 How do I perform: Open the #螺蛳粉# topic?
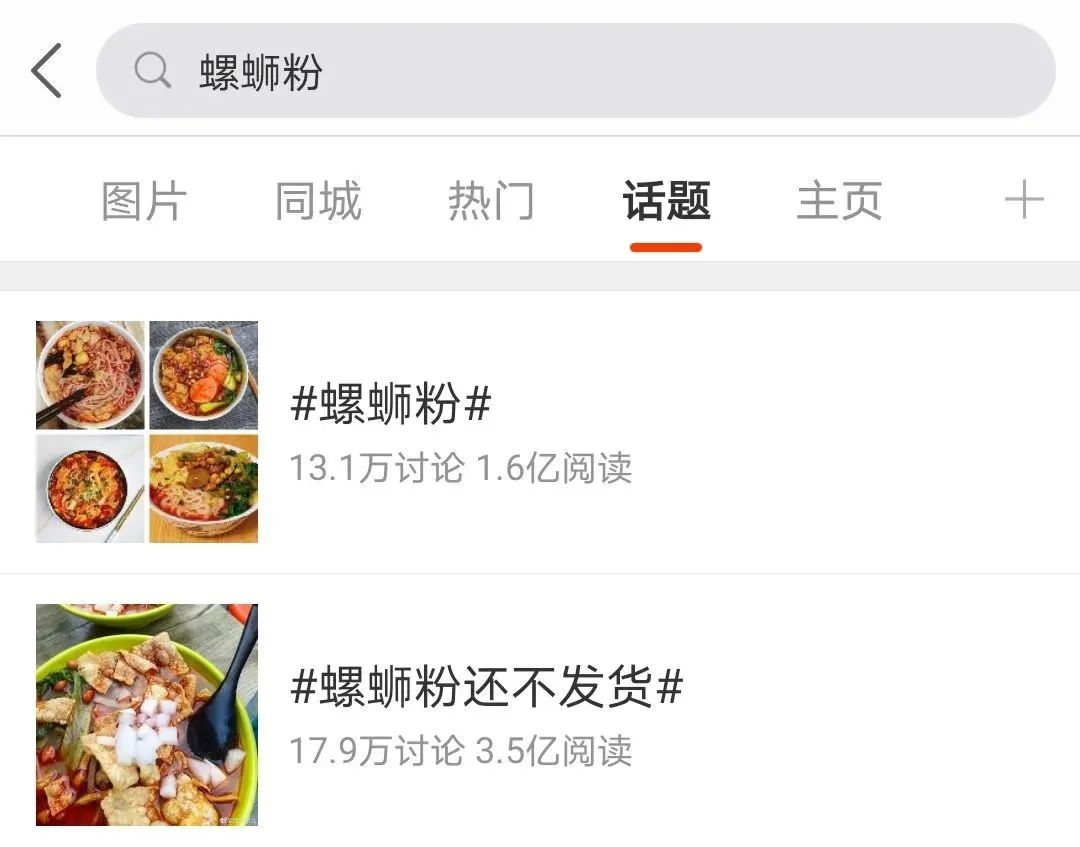(391, 405)
